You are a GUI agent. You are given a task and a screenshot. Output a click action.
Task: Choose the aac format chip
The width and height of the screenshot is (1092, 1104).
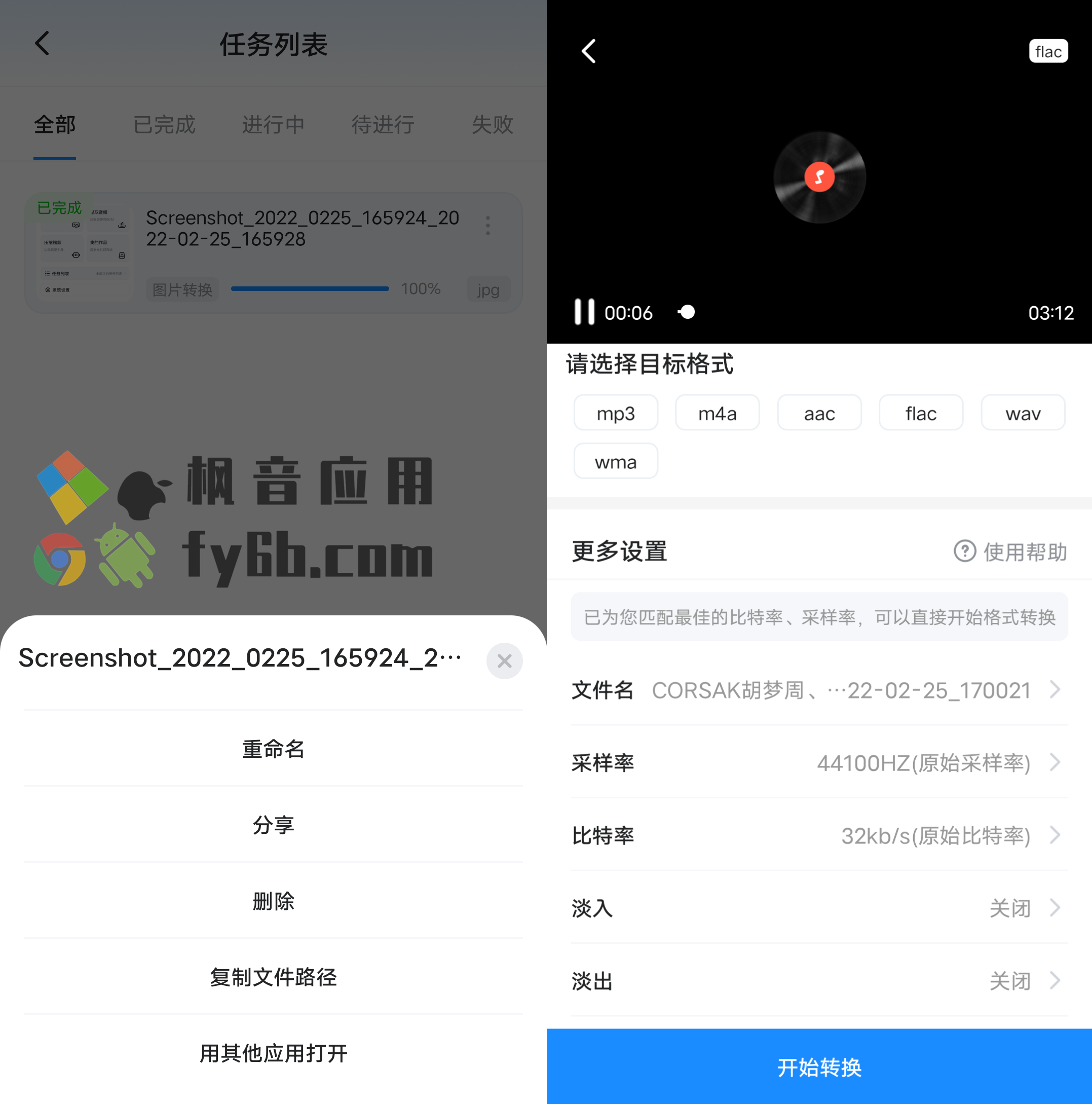pyautogui.click(x=819, y=413)
